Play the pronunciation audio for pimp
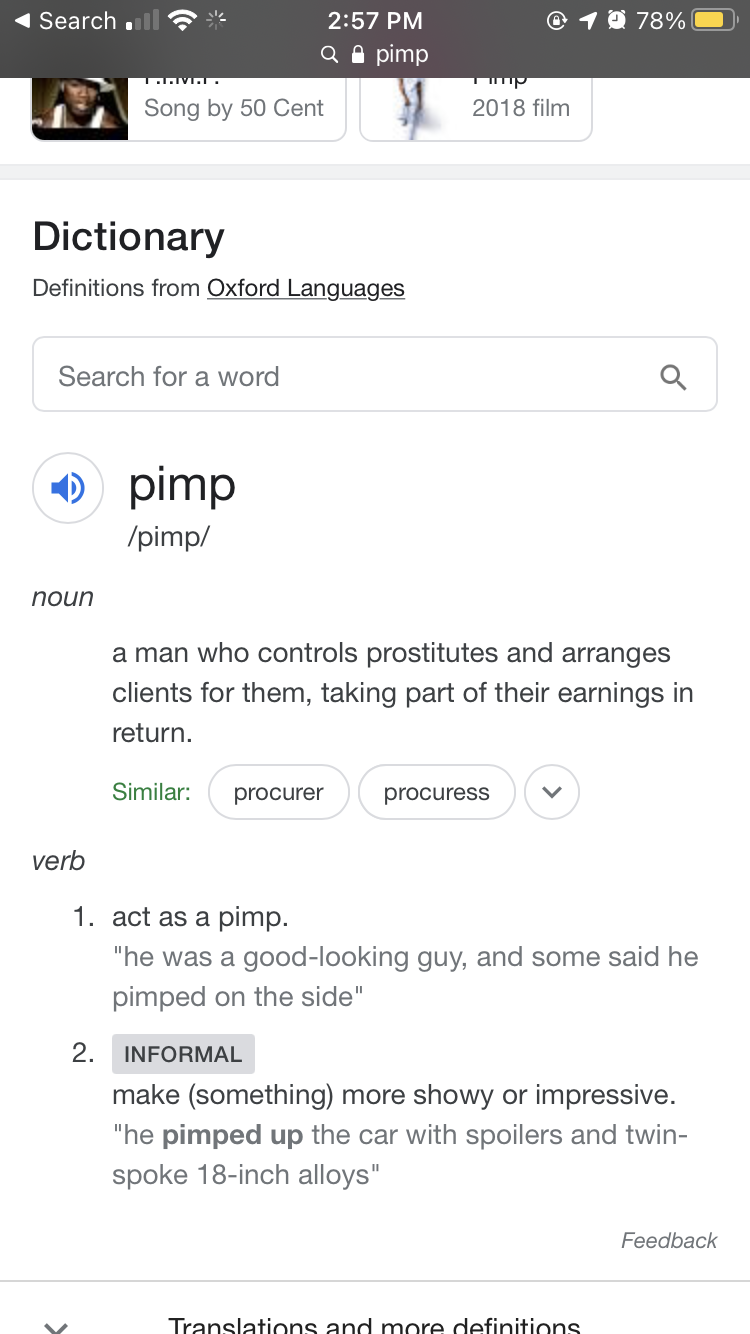750x1334 pixels. point(68,488)
